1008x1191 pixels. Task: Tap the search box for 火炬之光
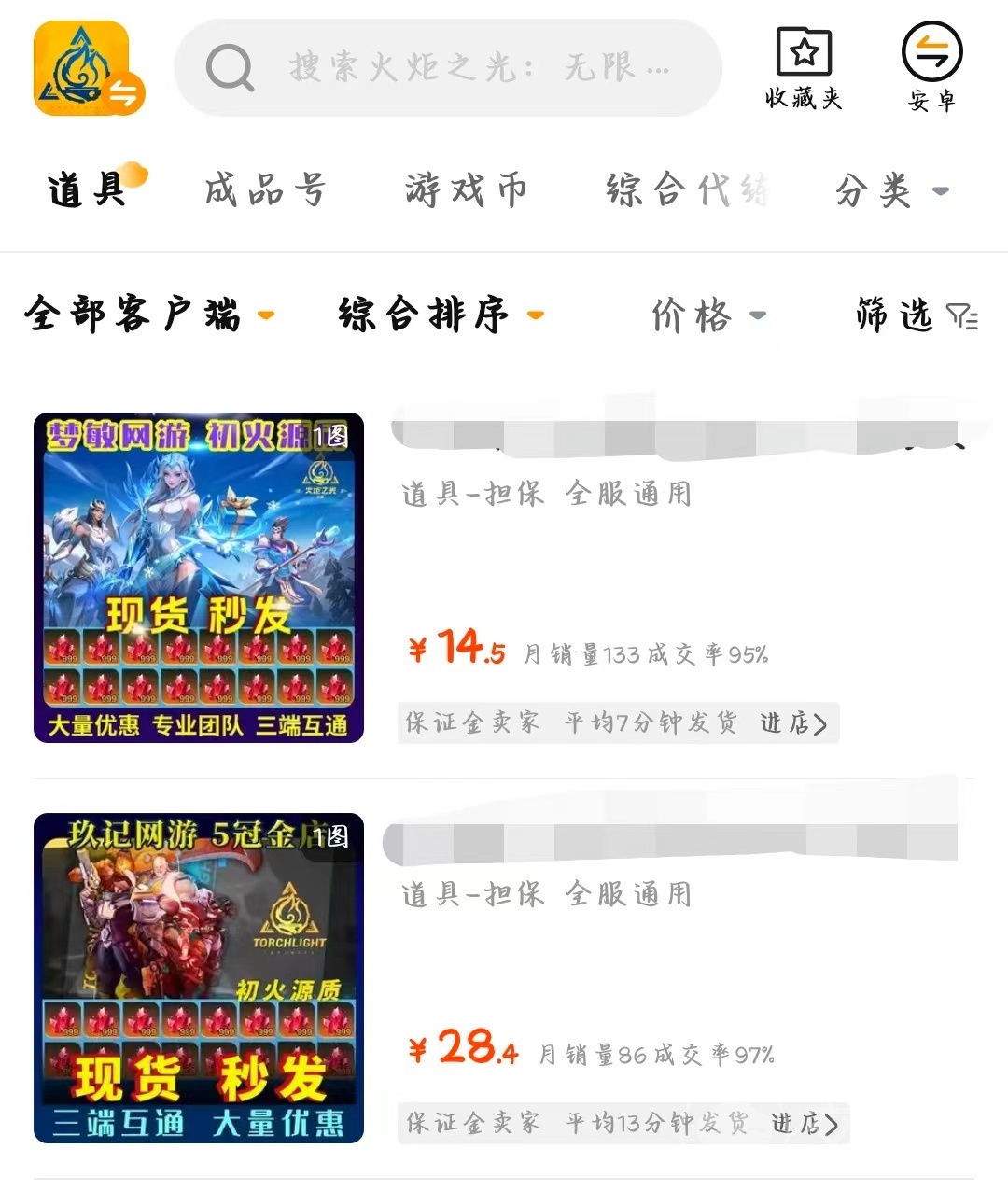point(448,67)
